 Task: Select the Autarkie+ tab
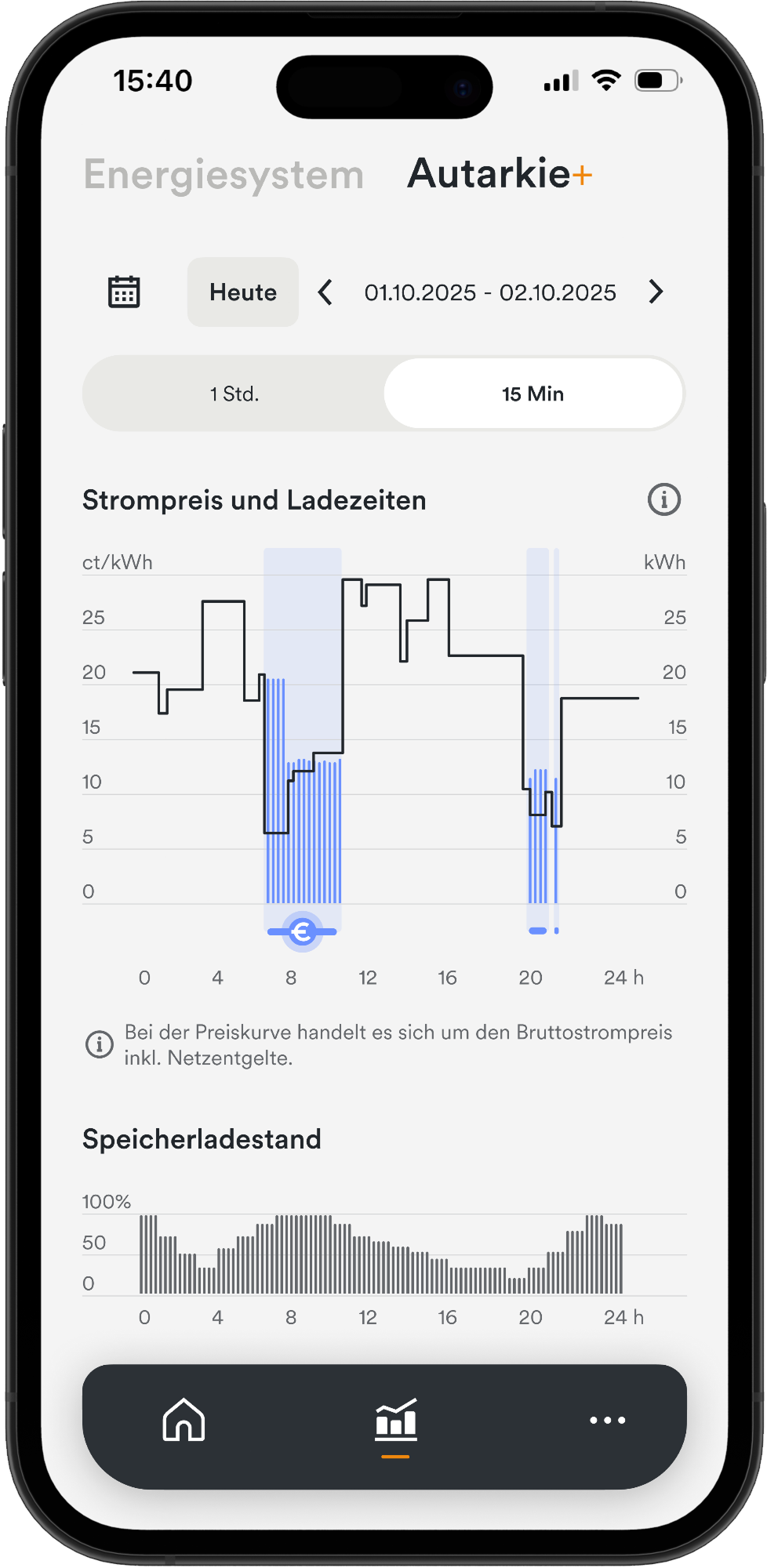click(x=500, y=174)
